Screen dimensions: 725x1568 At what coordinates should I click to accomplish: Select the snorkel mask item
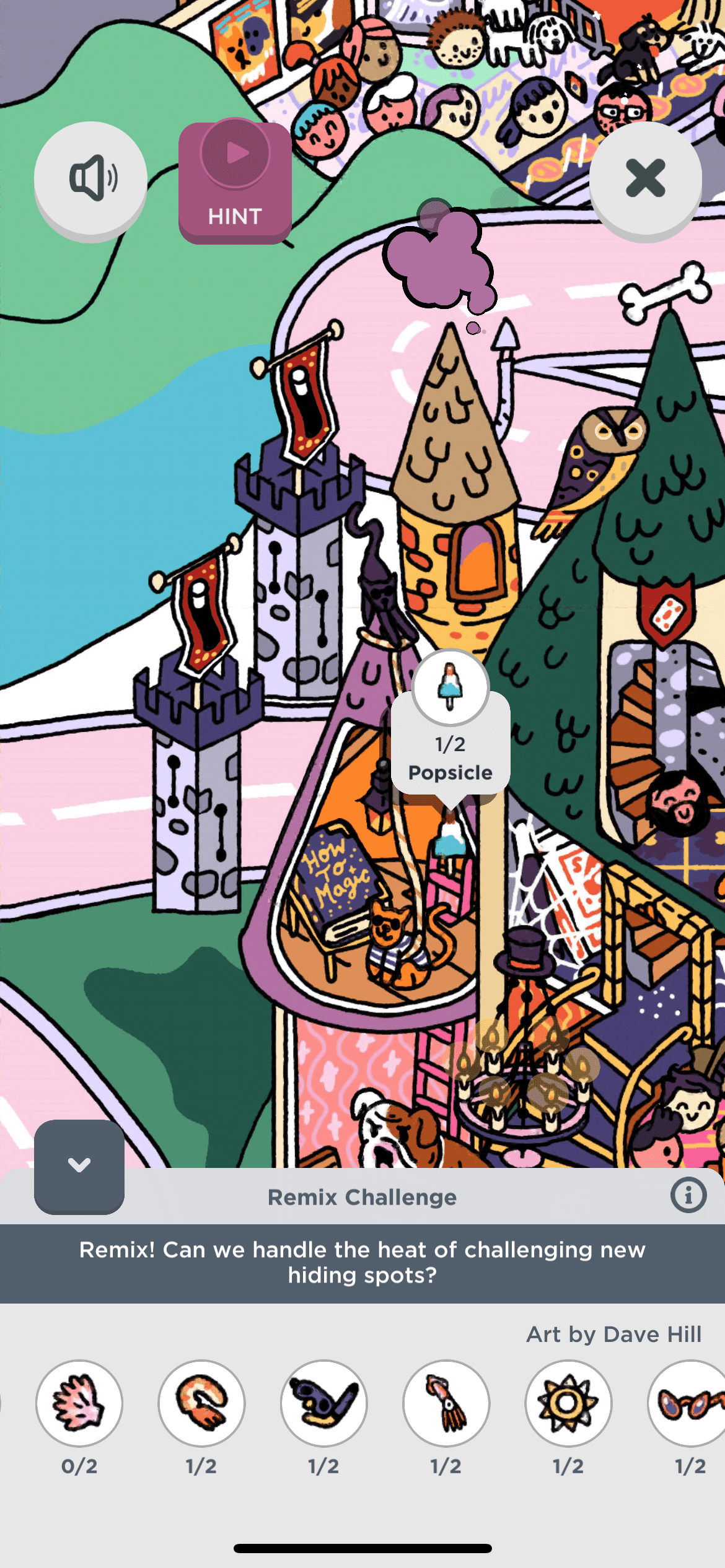point(323,1403)
